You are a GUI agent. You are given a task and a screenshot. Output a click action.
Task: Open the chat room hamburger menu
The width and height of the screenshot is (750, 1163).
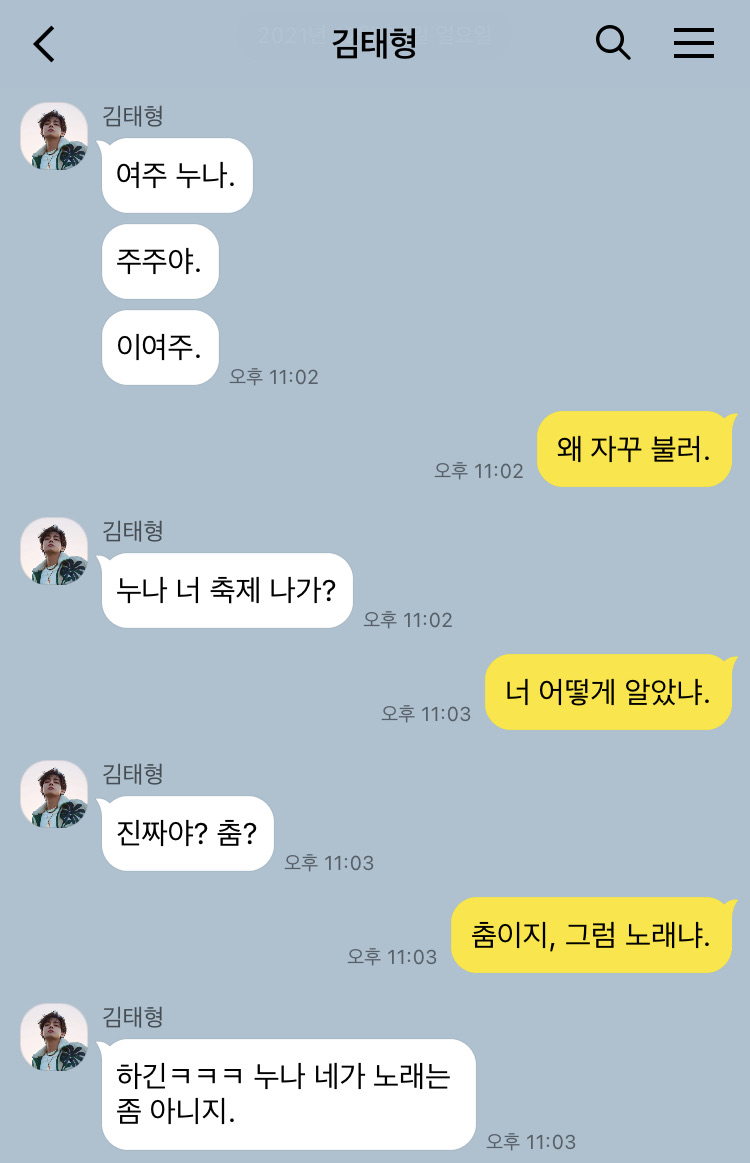click(693, 43)
